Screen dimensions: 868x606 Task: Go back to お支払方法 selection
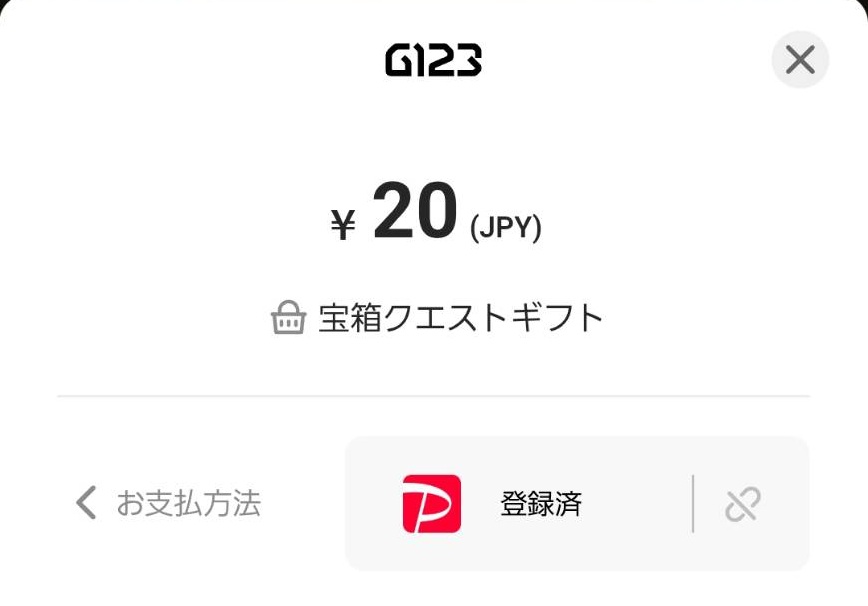coord(169,503)
